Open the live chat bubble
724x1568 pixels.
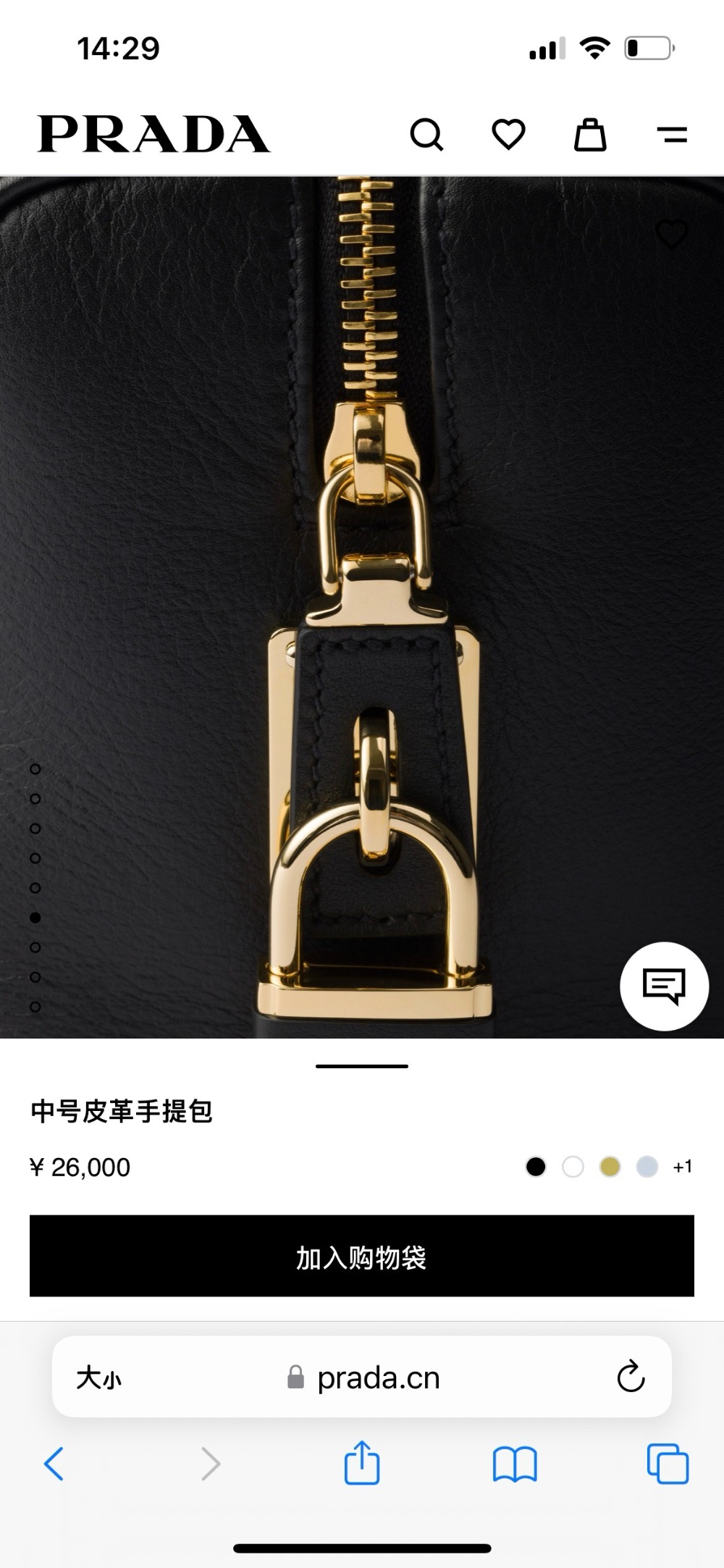[664, 986]
